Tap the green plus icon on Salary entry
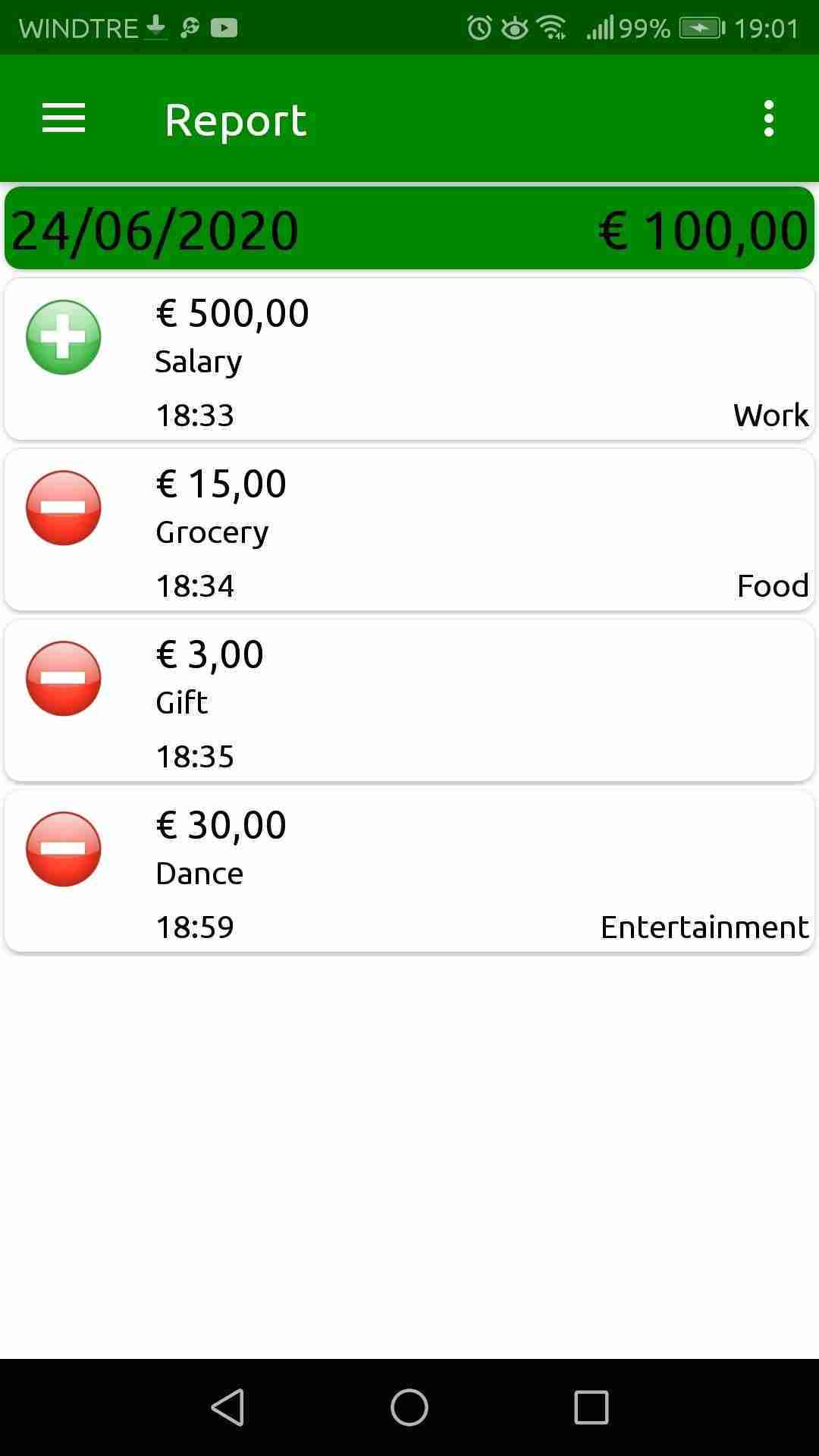 point(63,338)
